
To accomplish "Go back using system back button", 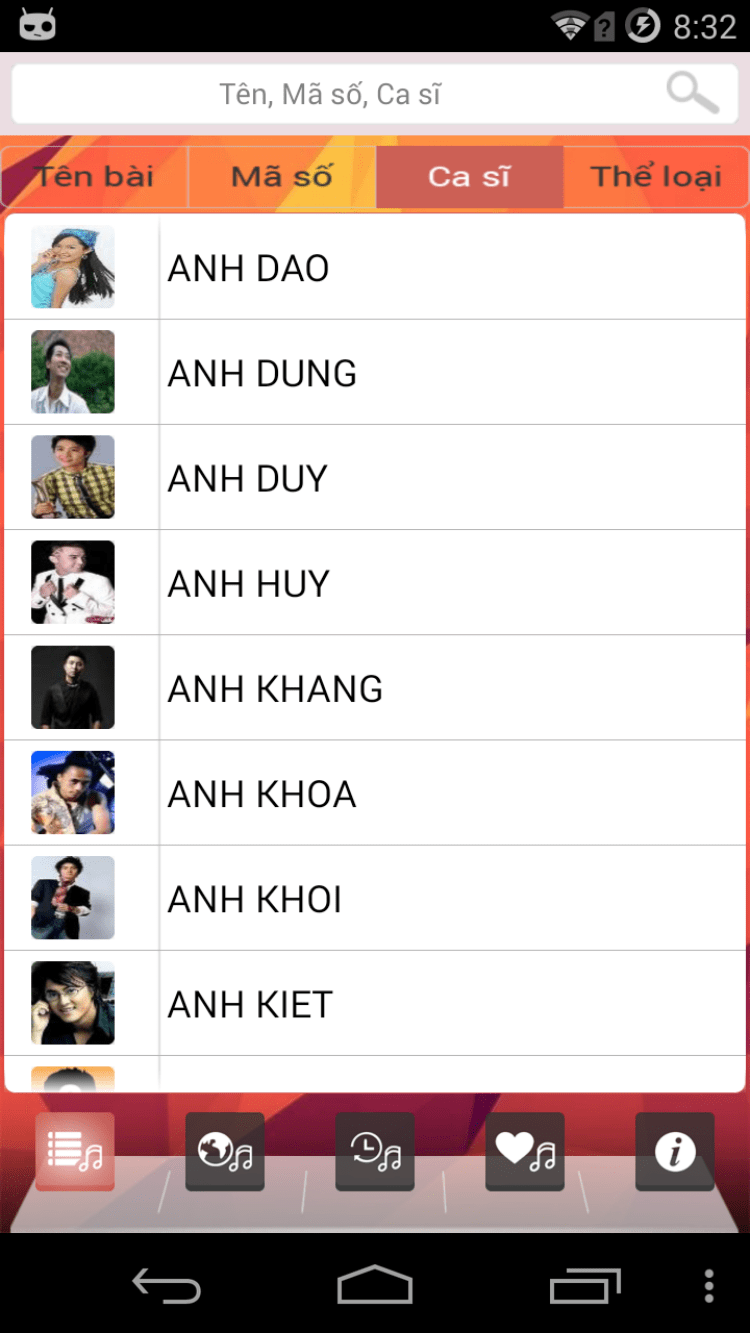I will tap(166, 1286).
